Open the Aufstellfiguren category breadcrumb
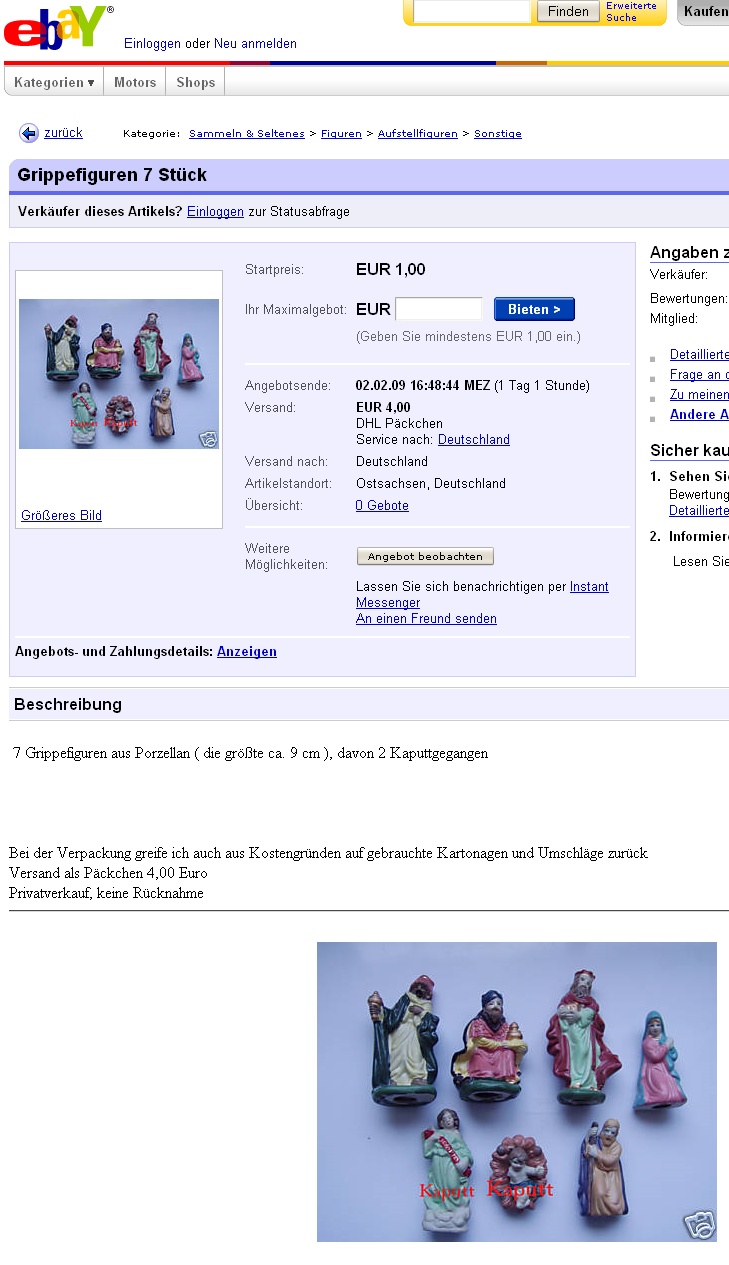729x1265 pixels. [417, 134]
